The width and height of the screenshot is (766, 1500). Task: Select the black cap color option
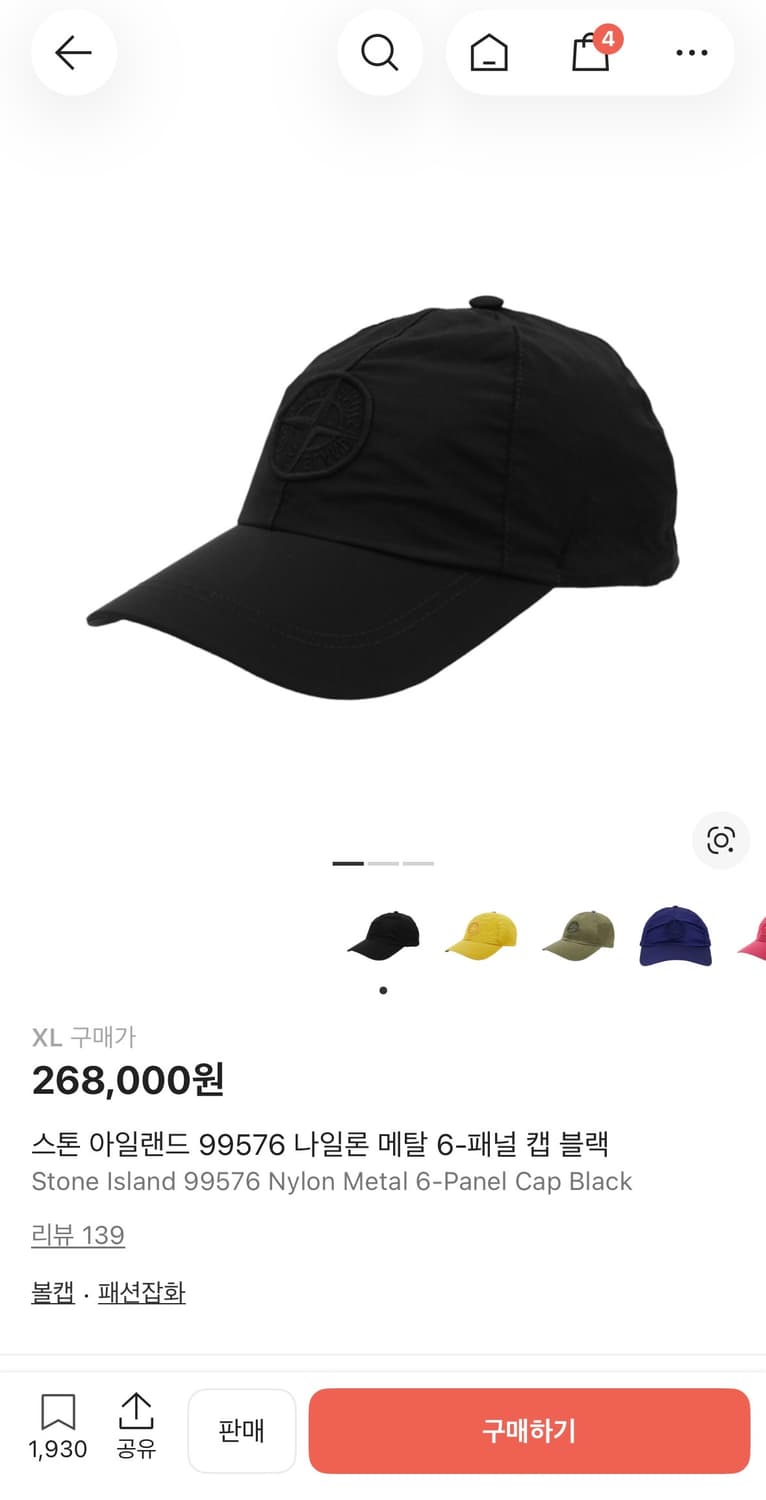pos(383,936)
